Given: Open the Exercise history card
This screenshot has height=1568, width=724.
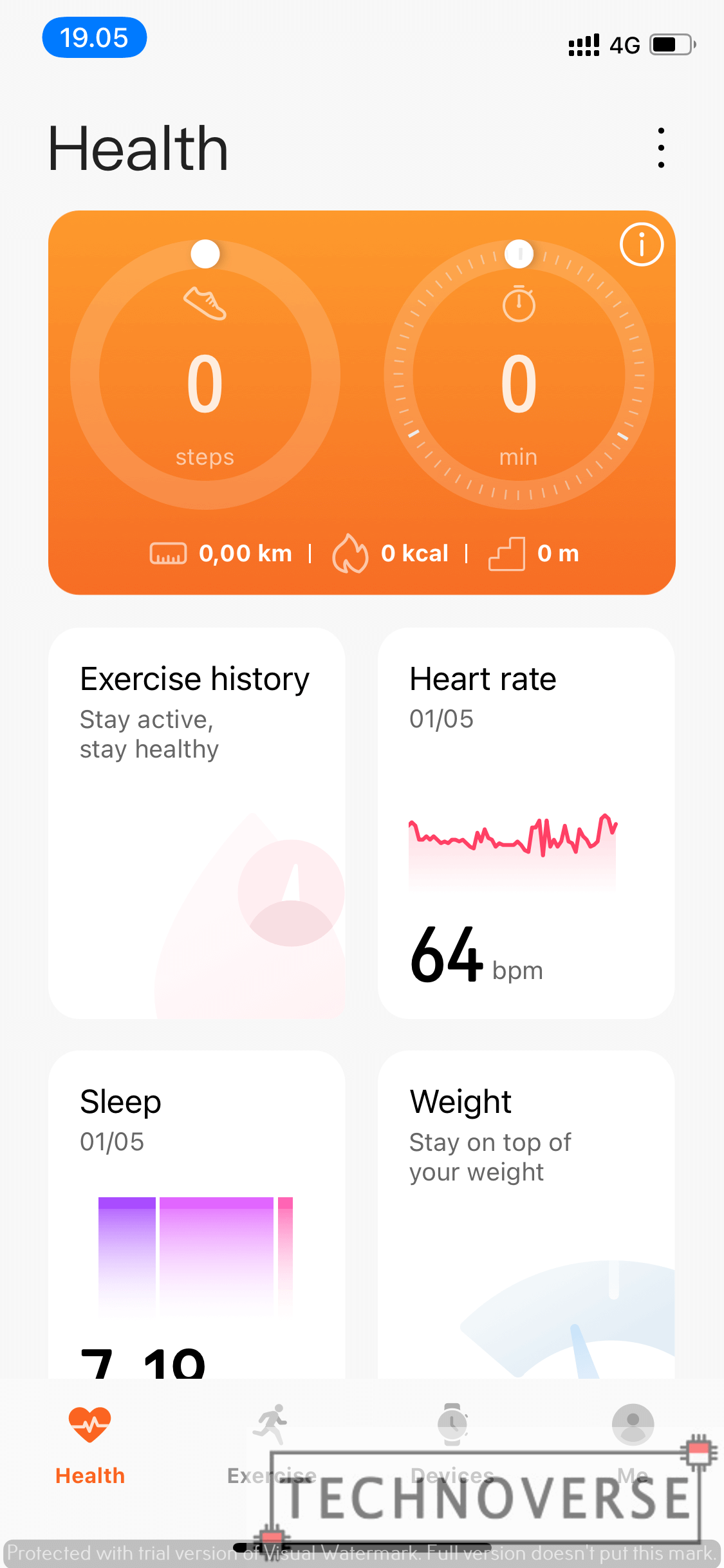Looking at the screenshot, I should [x=197, y=823].
